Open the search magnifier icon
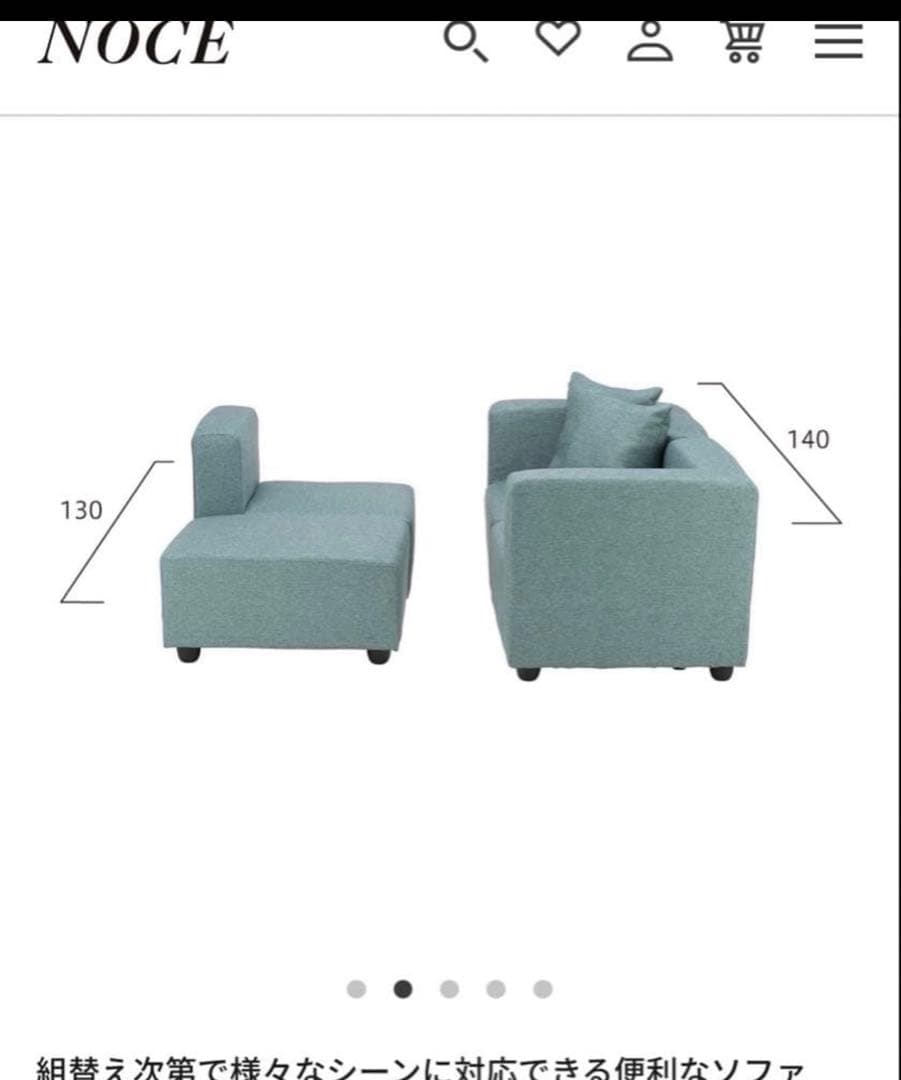Image resolution: width=901 pixels, height=1080 pixels. click(465, 42)
